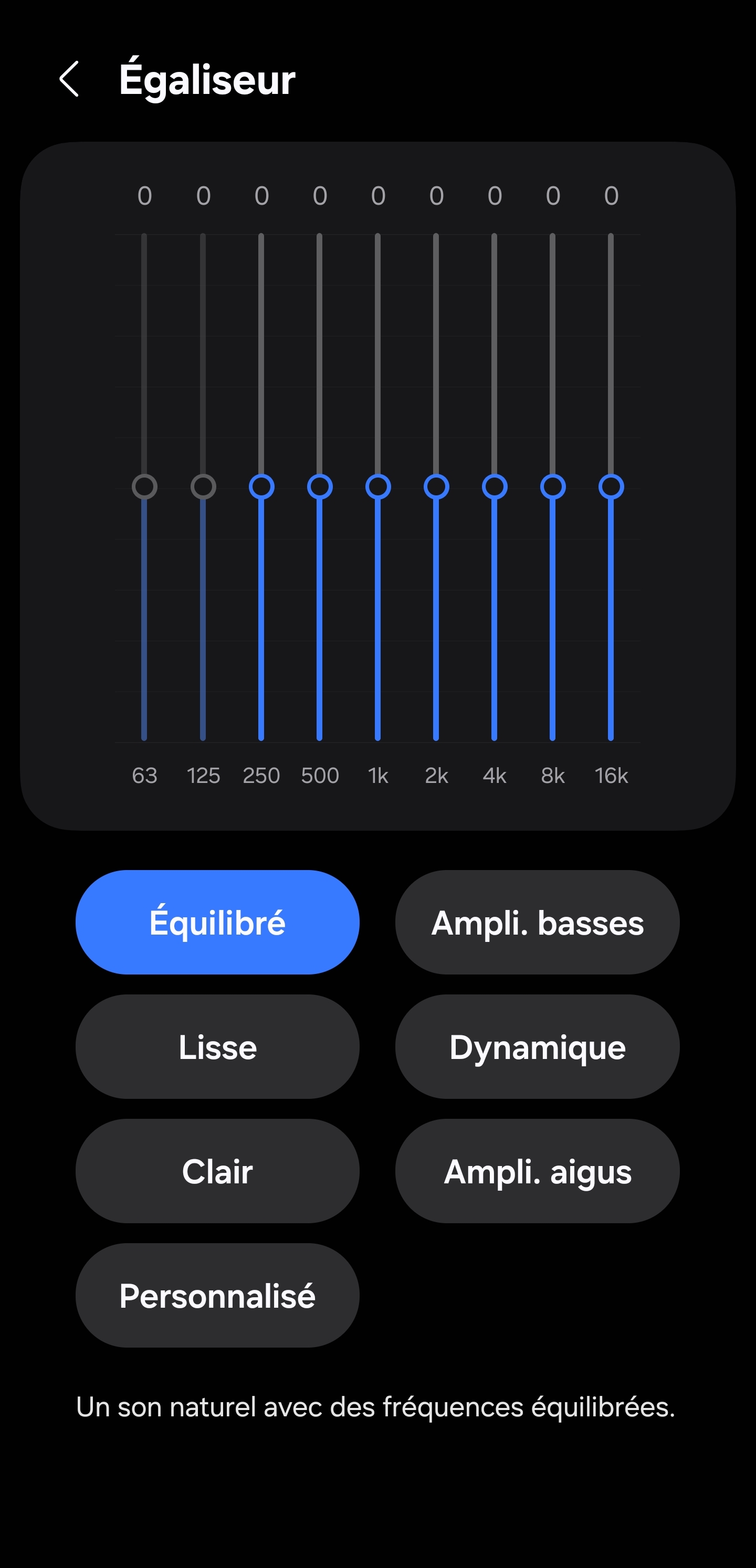Switch to the Lisse preset
Image resolution: width=756 pixels, height=1568 pixels.
217,1047
